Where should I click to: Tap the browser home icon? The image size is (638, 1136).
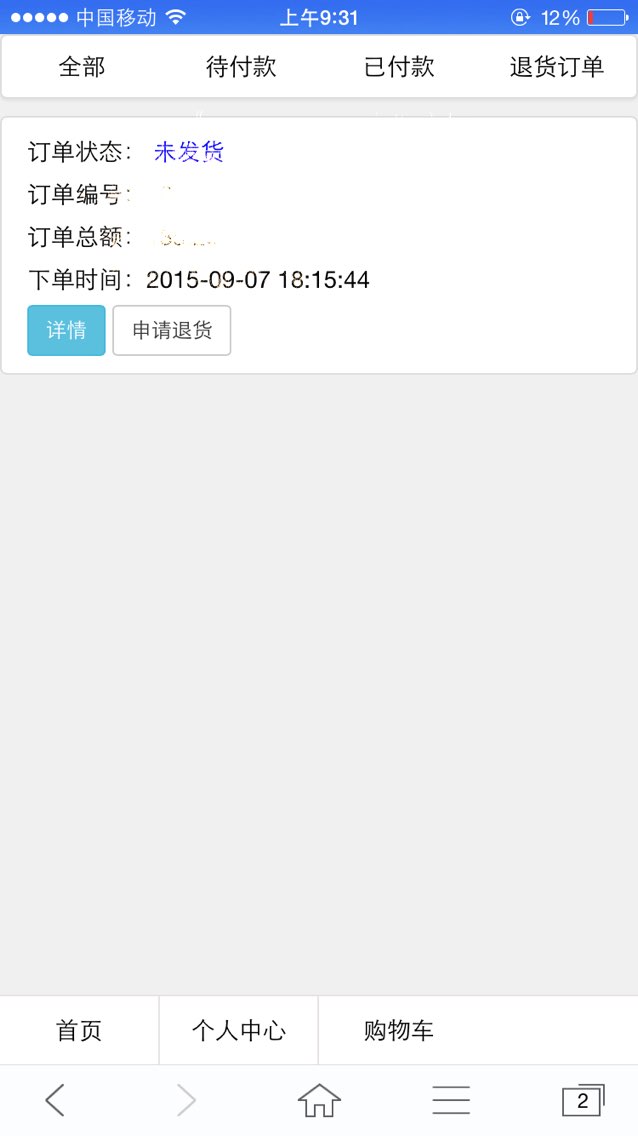pyautogui.click(x=319, y=1100)
